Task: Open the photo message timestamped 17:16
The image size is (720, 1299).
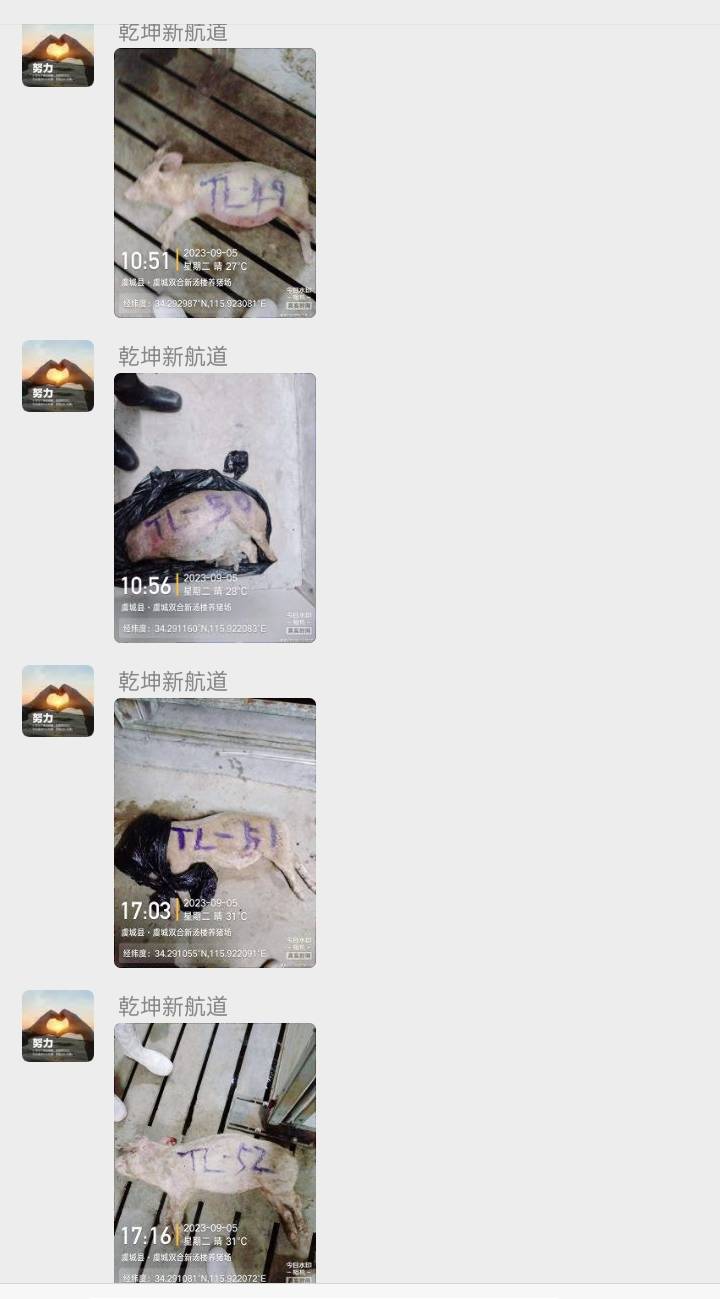Action: click(215, 1152)
